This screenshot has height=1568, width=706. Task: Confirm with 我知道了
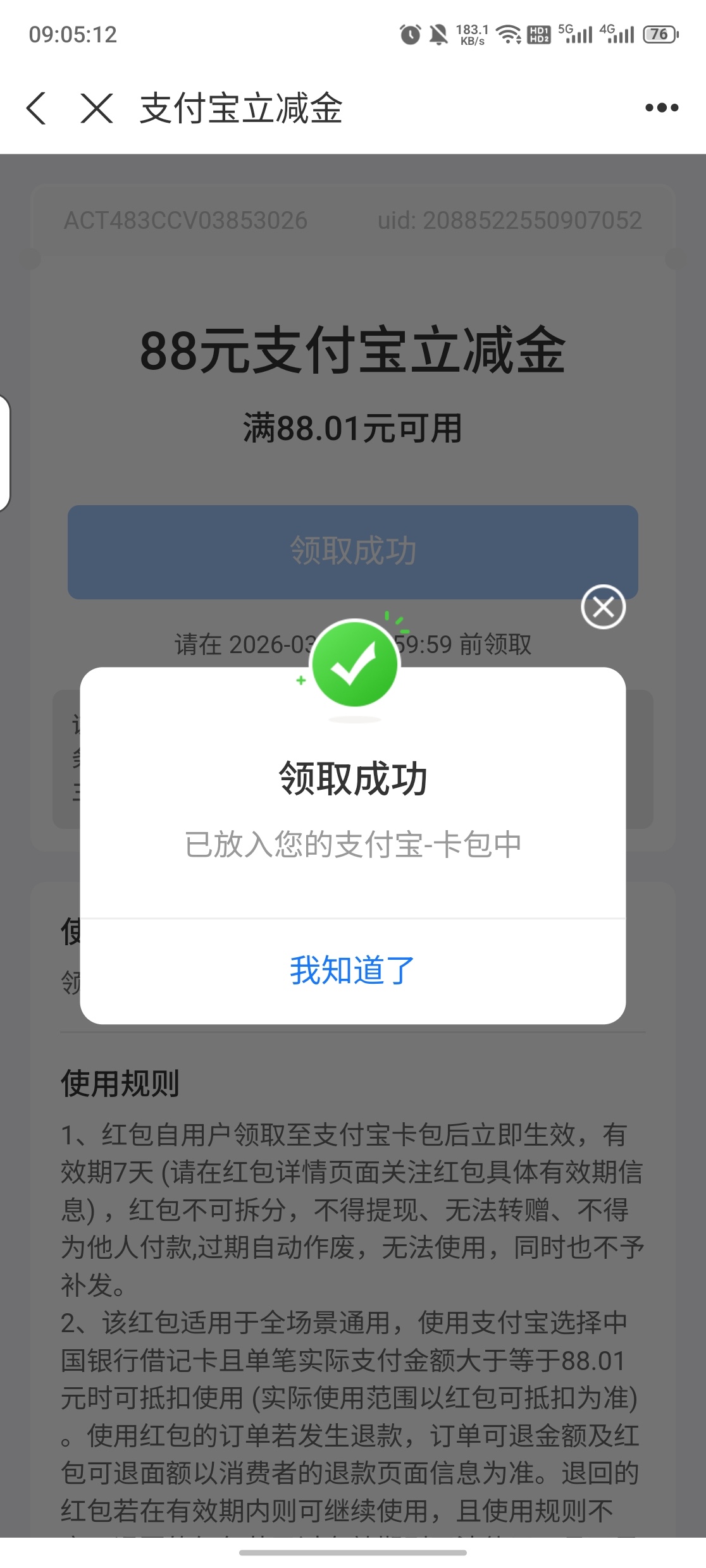coord(352,971)
